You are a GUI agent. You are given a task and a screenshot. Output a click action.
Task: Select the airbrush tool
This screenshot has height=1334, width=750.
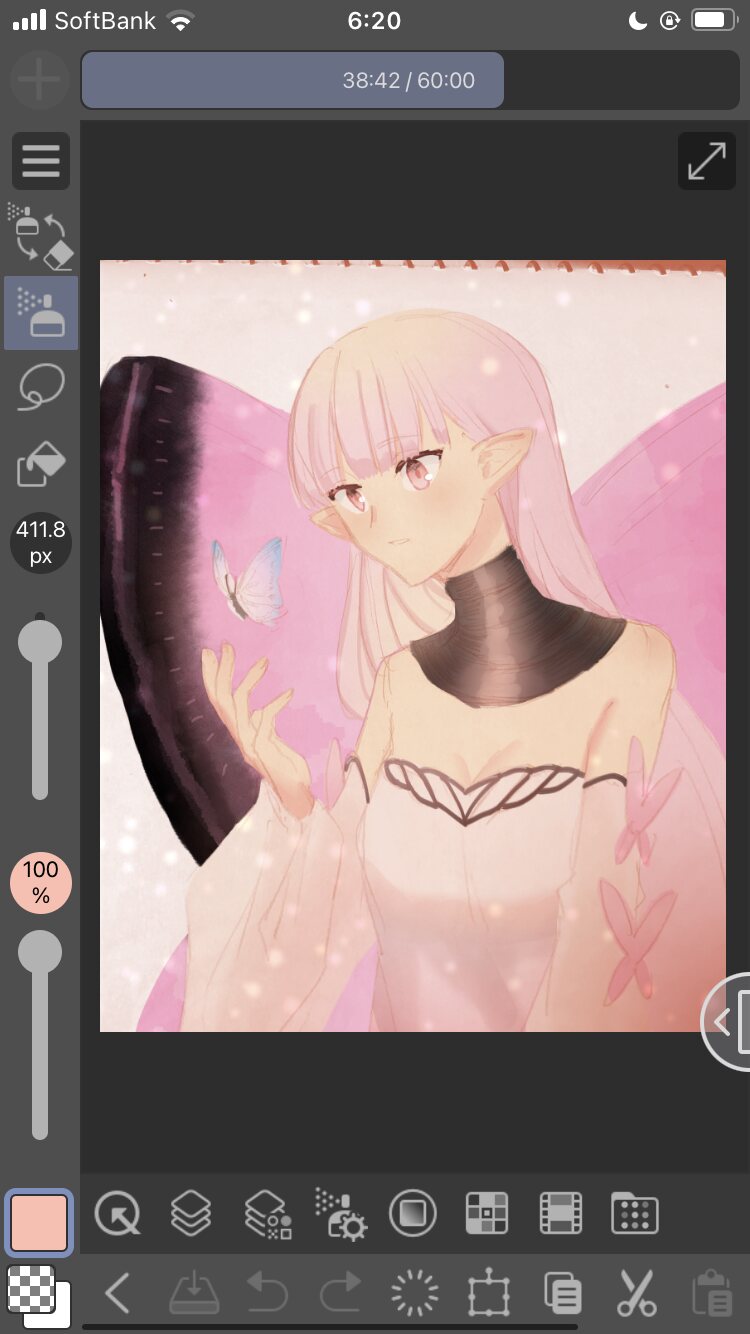point(40,313)
